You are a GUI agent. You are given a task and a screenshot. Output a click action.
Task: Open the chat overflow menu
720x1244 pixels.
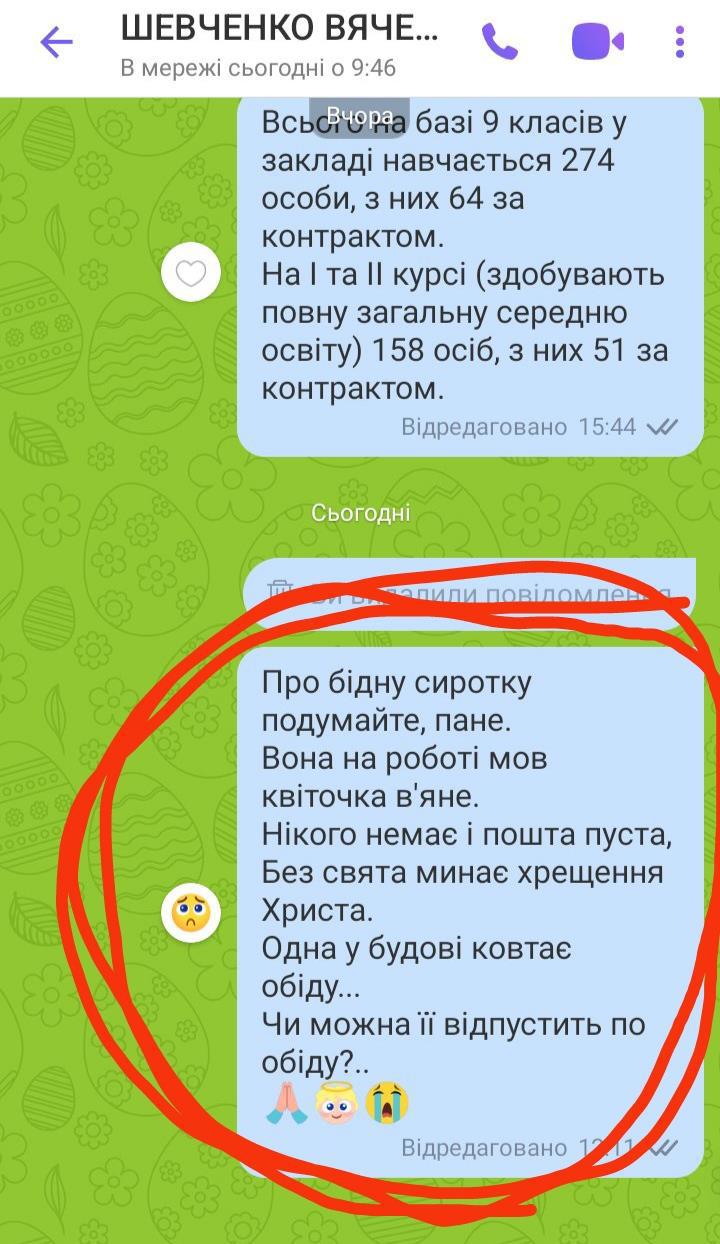[680, 42]
